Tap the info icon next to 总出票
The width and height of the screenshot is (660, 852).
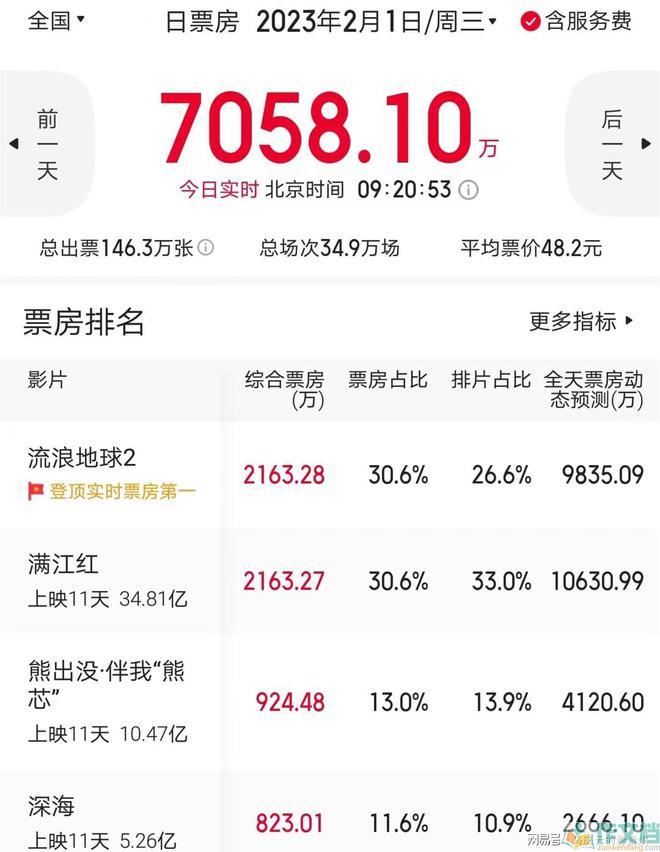206,248
